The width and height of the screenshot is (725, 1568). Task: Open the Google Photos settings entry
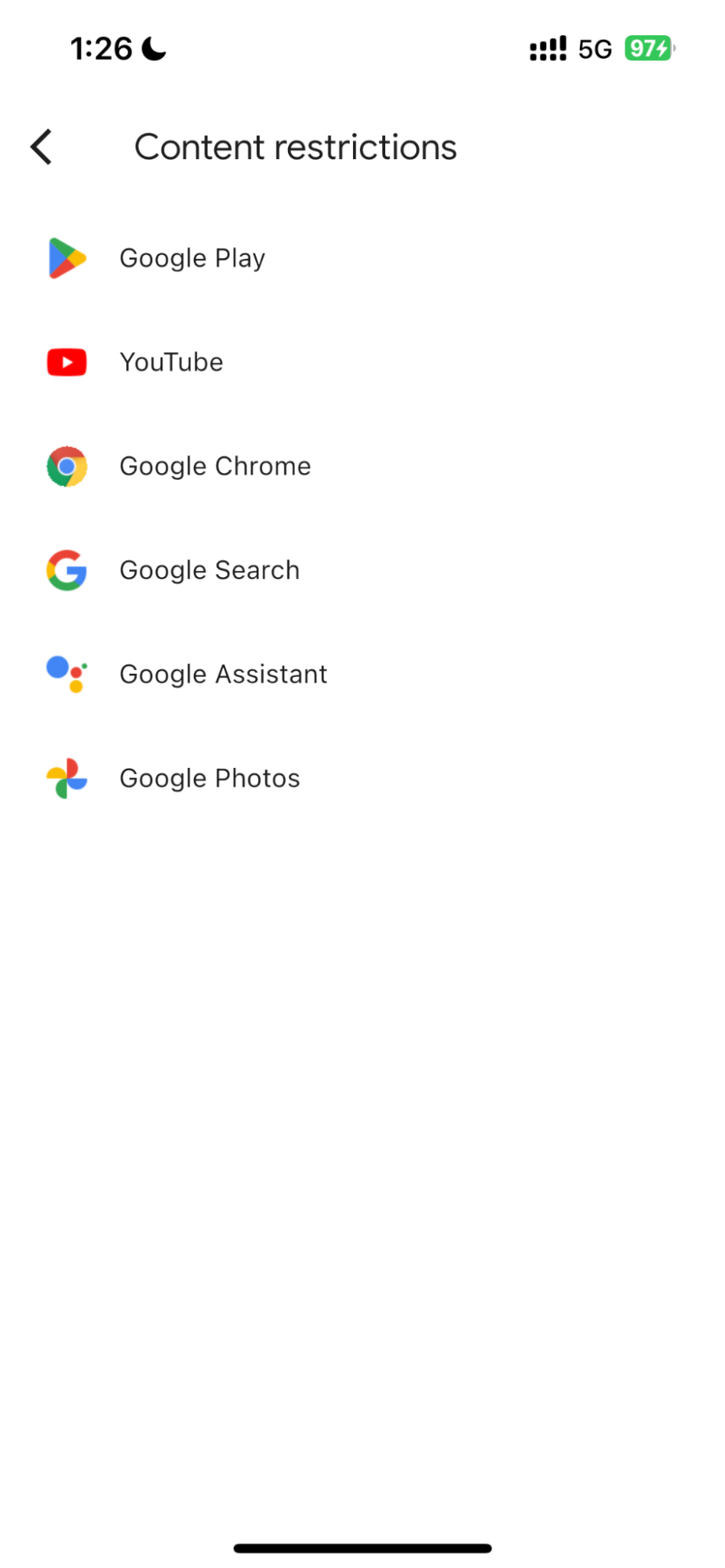click(x=209, y=778)
